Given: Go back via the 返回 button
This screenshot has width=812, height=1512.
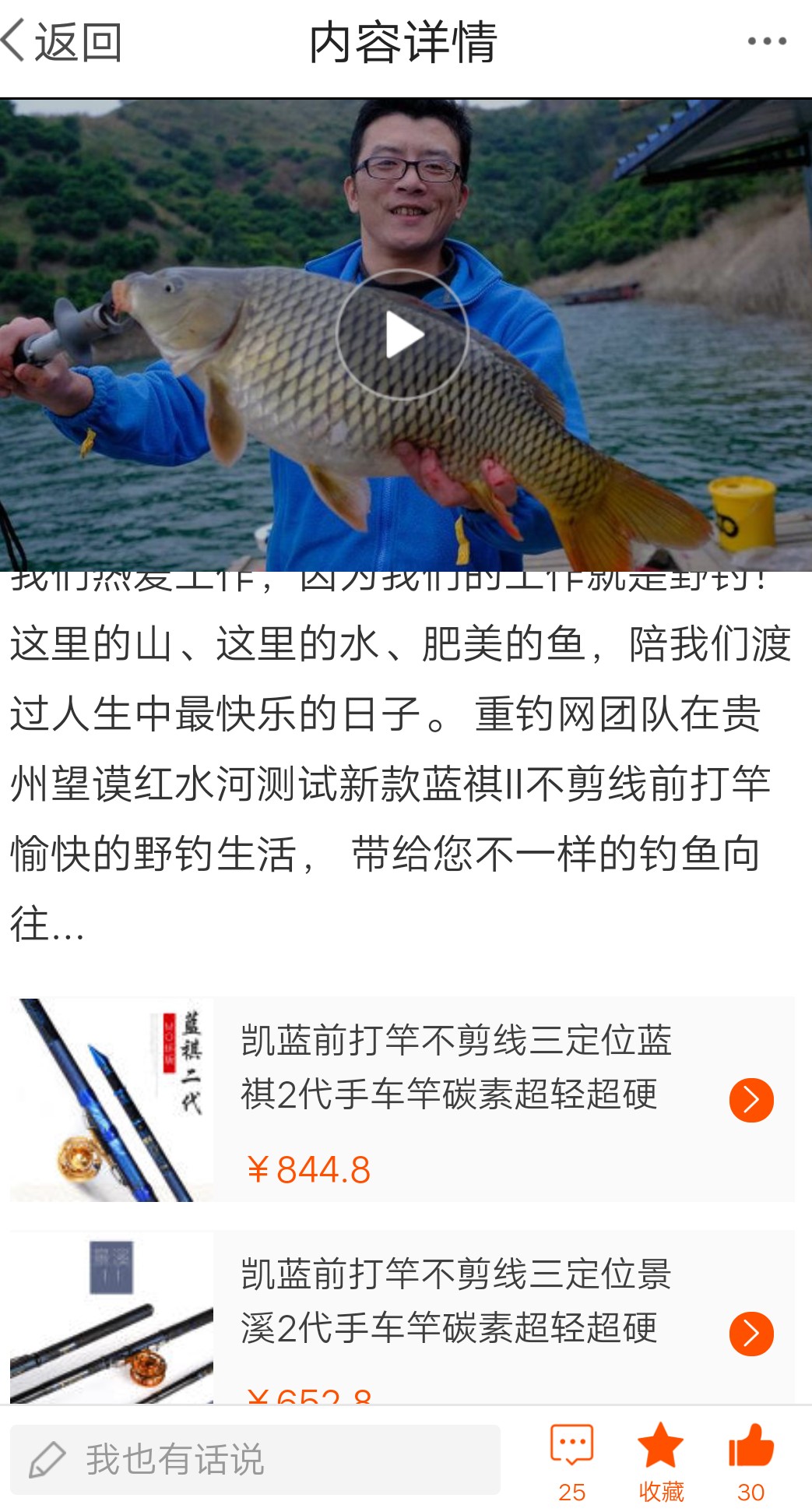Looking at the screenshot, I should coord(62,42).
